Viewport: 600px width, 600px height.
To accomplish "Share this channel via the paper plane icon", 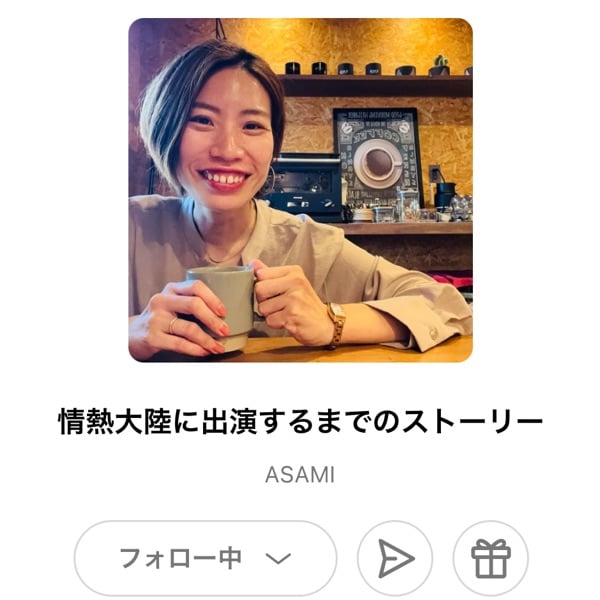I will click(x=395, y=558).
